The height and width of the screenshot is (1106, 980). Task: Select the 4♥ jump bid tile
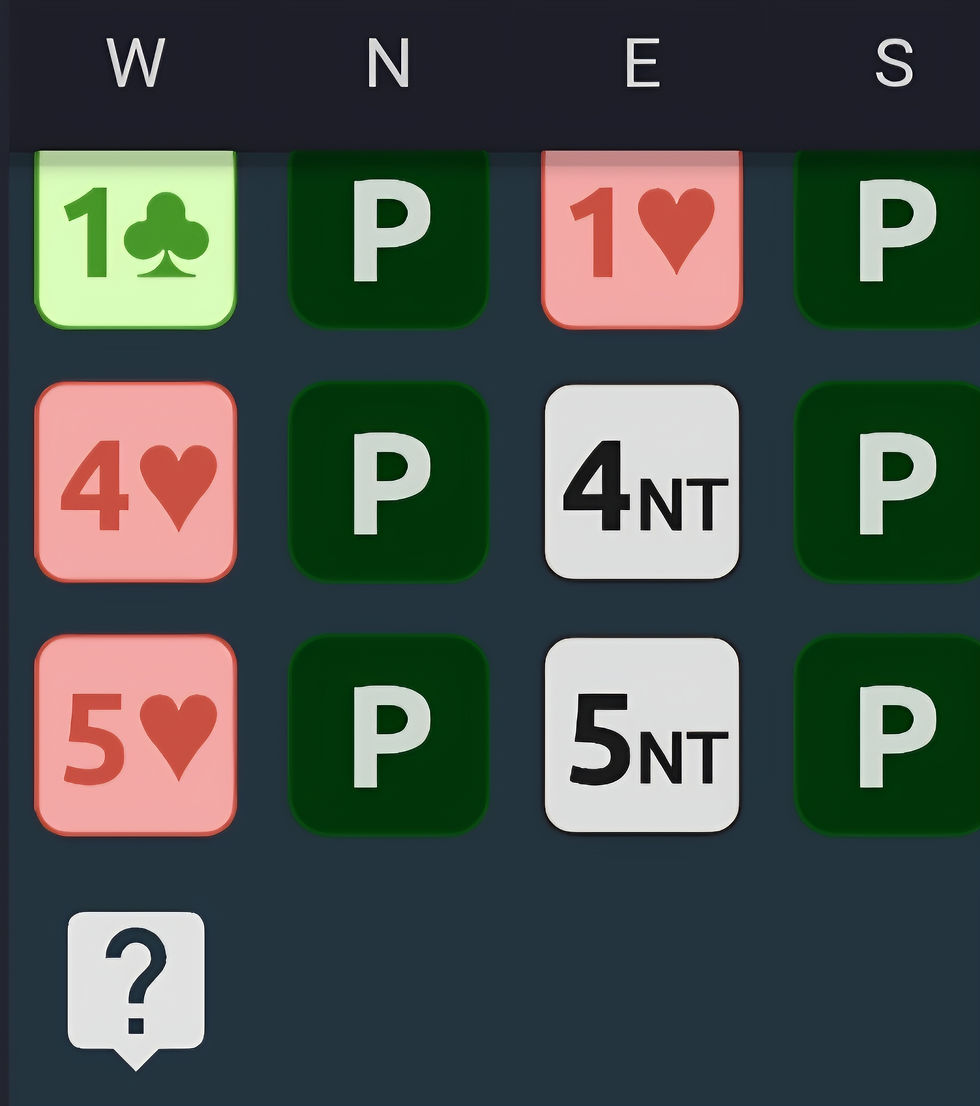pos(136,483)
